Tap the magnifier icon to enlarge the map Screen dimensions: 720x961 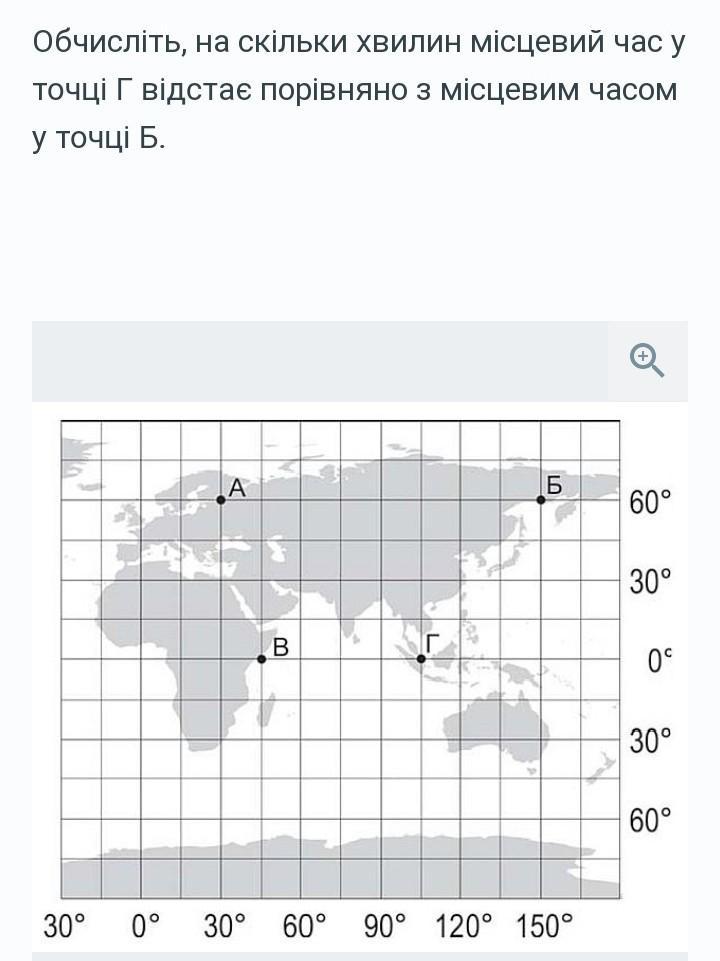pyautogui.click(x=647, y=361)
